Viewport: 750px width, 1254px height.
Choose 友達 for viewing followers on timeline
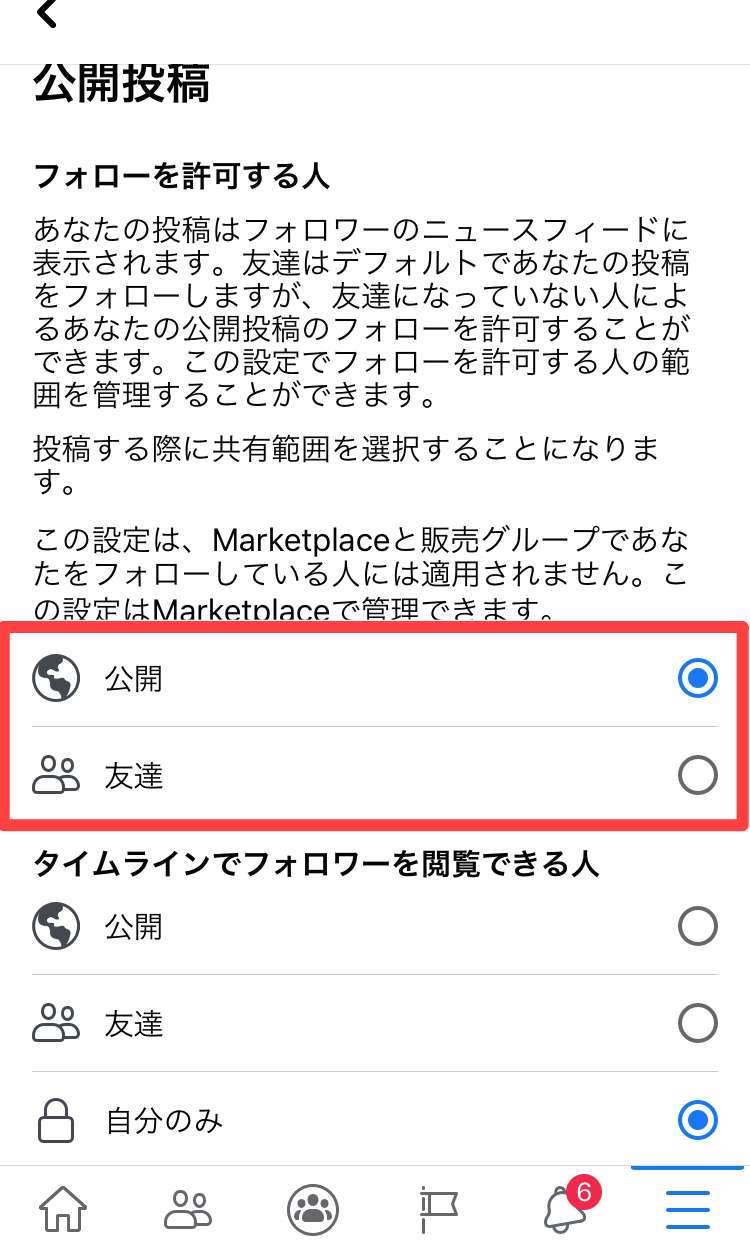tap(697, 1024)
